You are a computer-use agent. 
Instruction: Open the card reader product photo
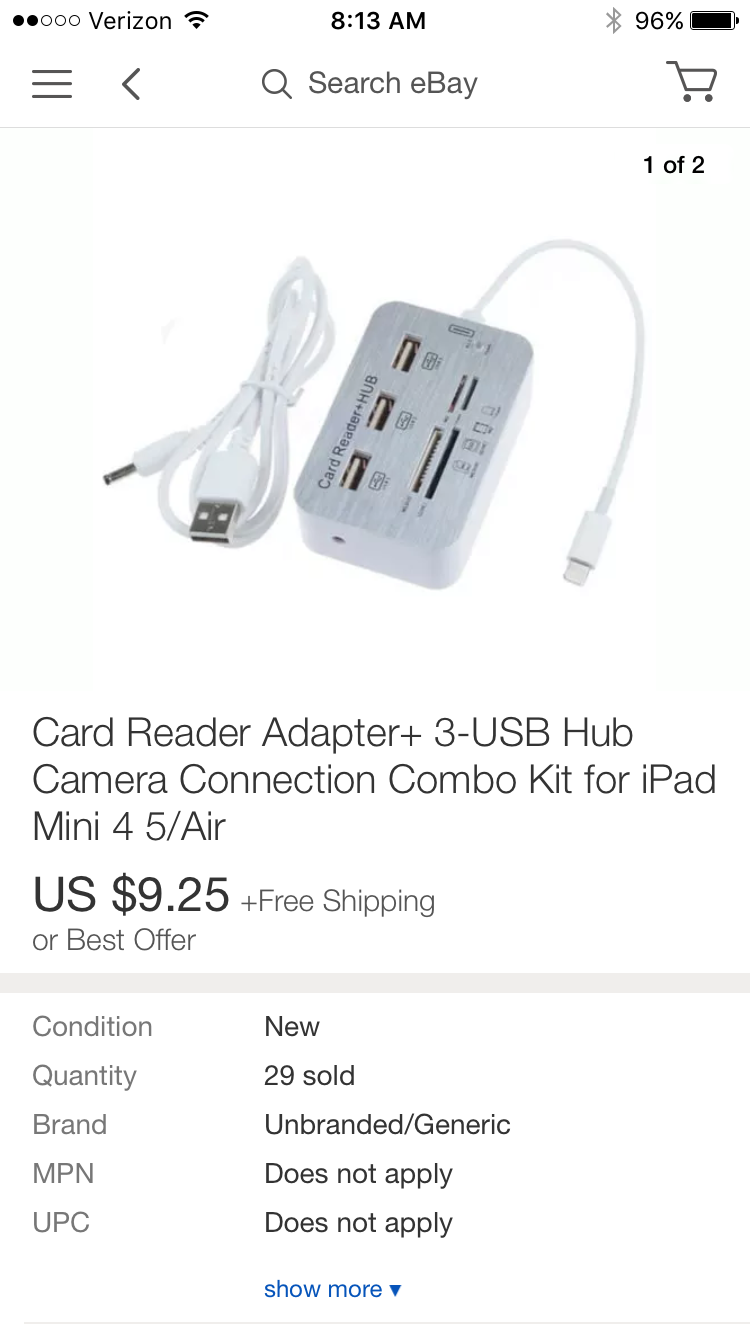(x=375, y=409)
